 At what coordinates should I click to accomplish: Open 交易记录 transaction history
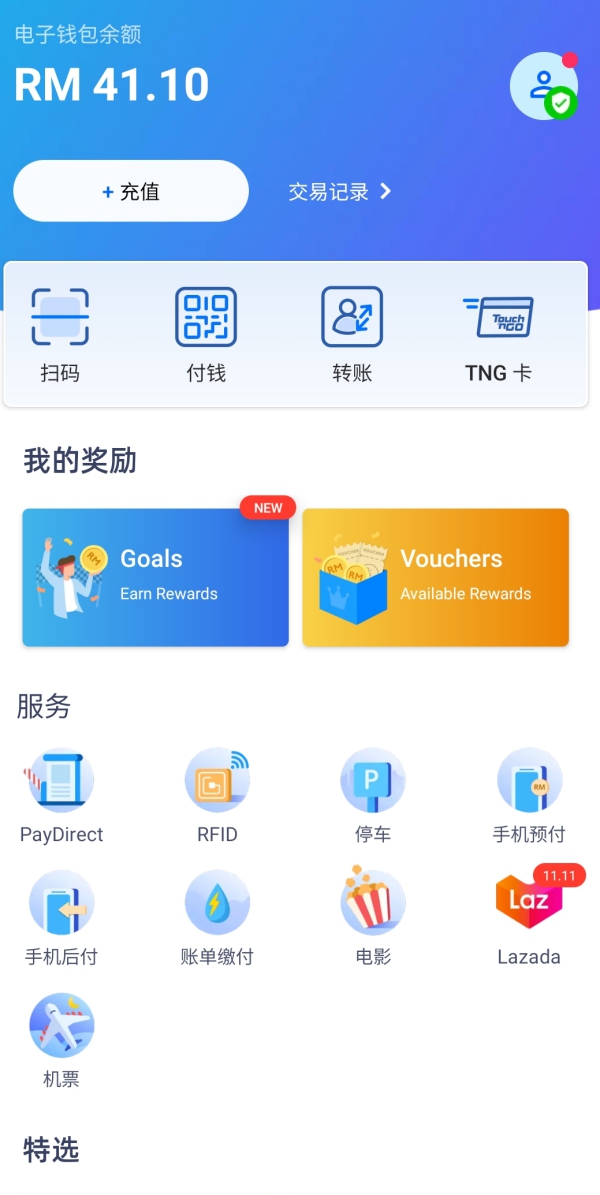pyautogui.click(x=339, y=192)
